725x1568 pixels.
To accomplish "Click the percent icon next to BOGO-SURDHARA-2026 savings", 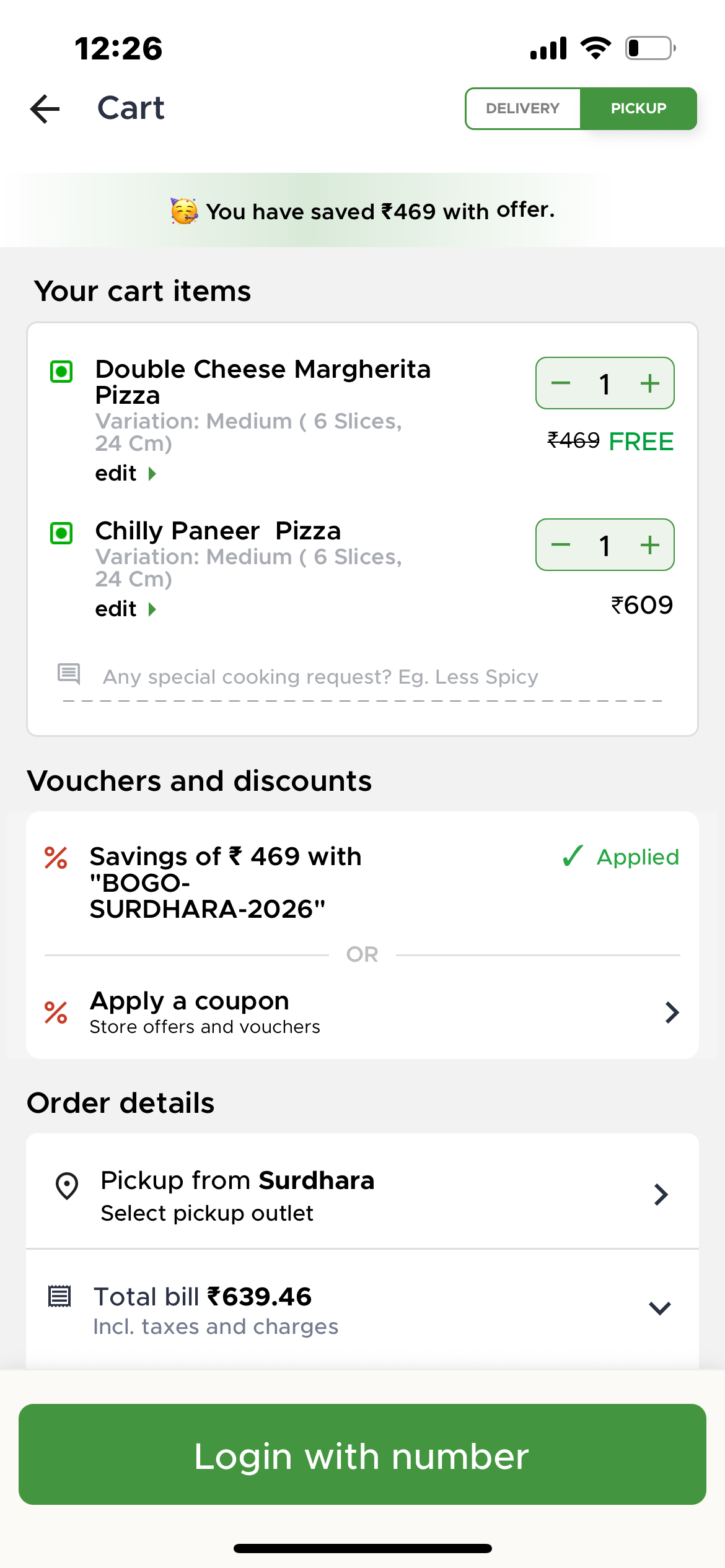I will 55,858.
